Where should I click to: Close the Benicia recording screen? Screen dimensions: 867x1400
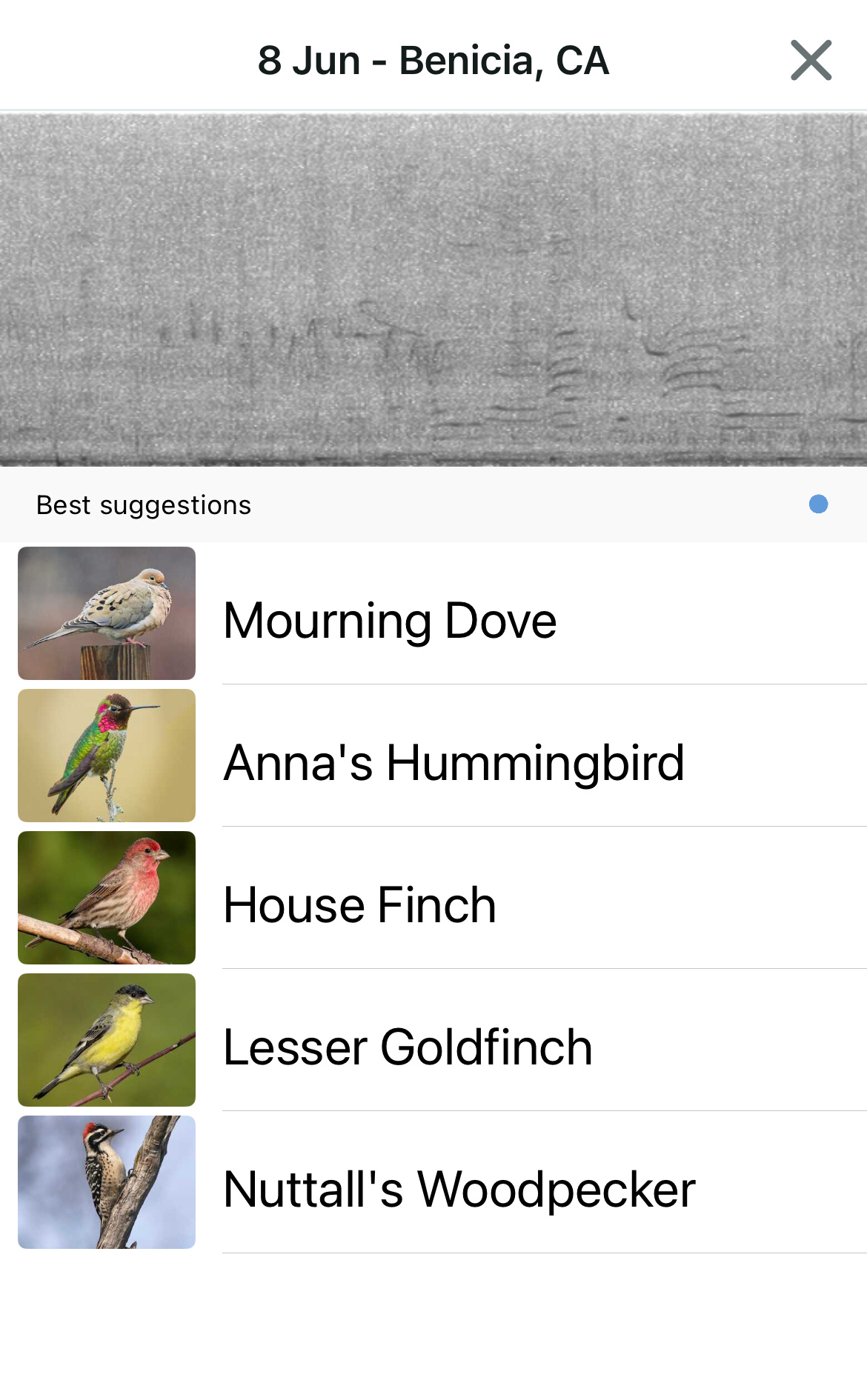click(811, 60)
